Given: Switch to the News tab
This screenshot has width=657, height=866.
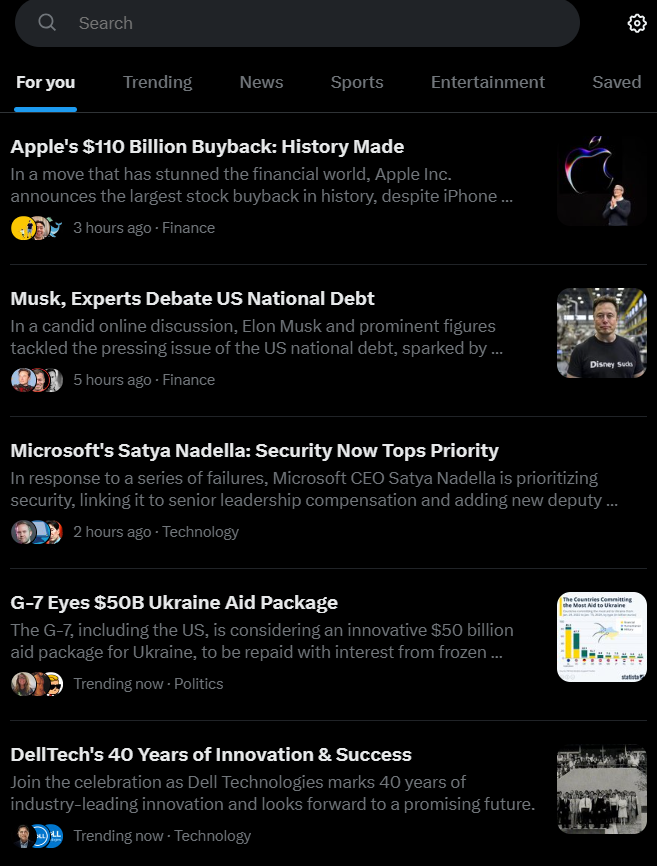Looking at the screenshot, I should [261, 83].
